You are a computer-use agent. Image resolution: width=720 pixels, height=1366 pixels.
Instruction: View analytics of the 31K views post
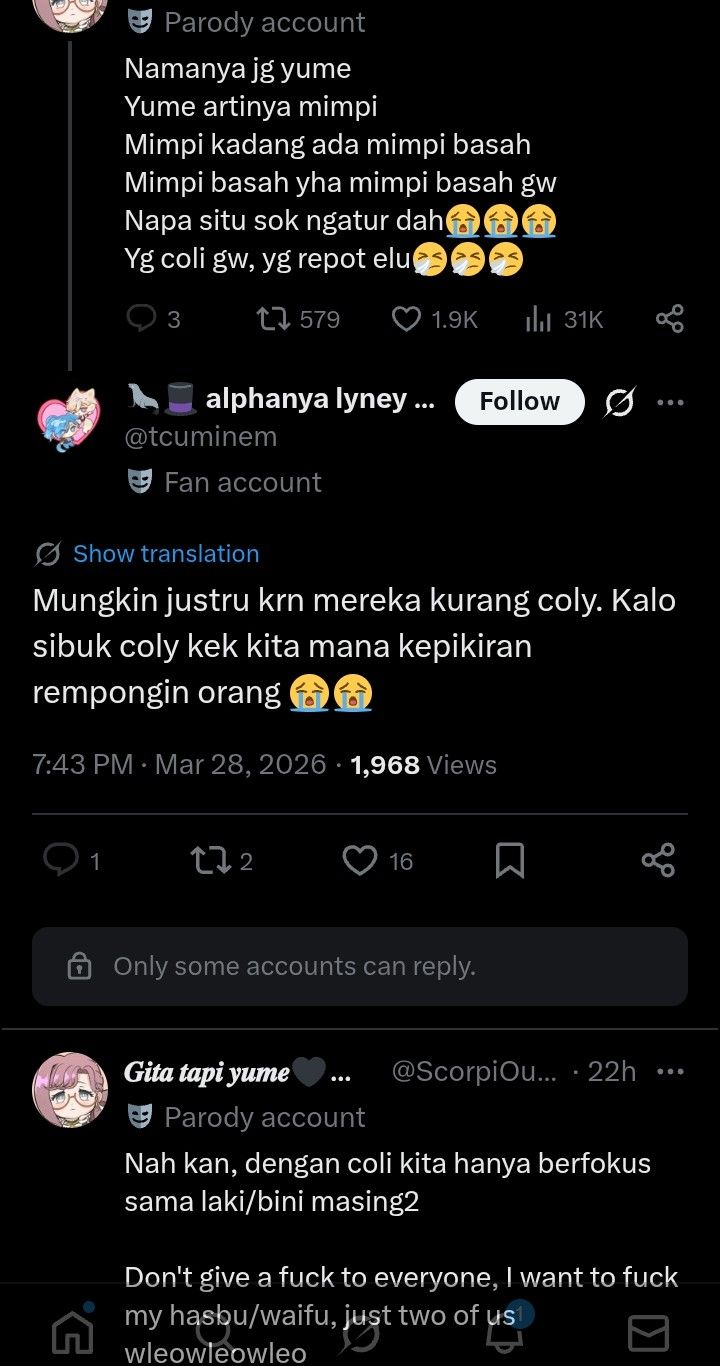(x=539, y=319)
